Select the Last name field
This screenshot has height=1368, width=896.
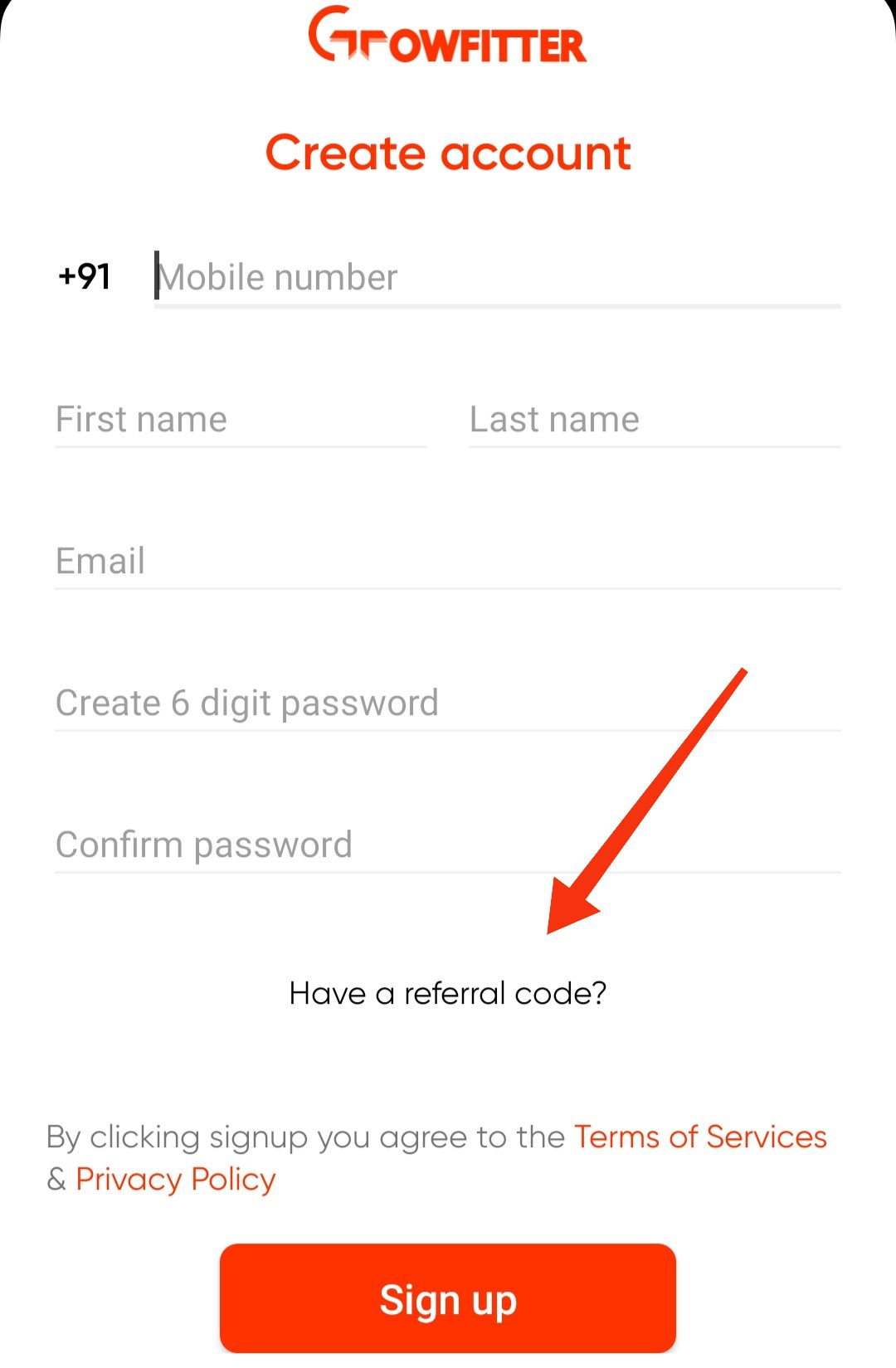[654, 420]
